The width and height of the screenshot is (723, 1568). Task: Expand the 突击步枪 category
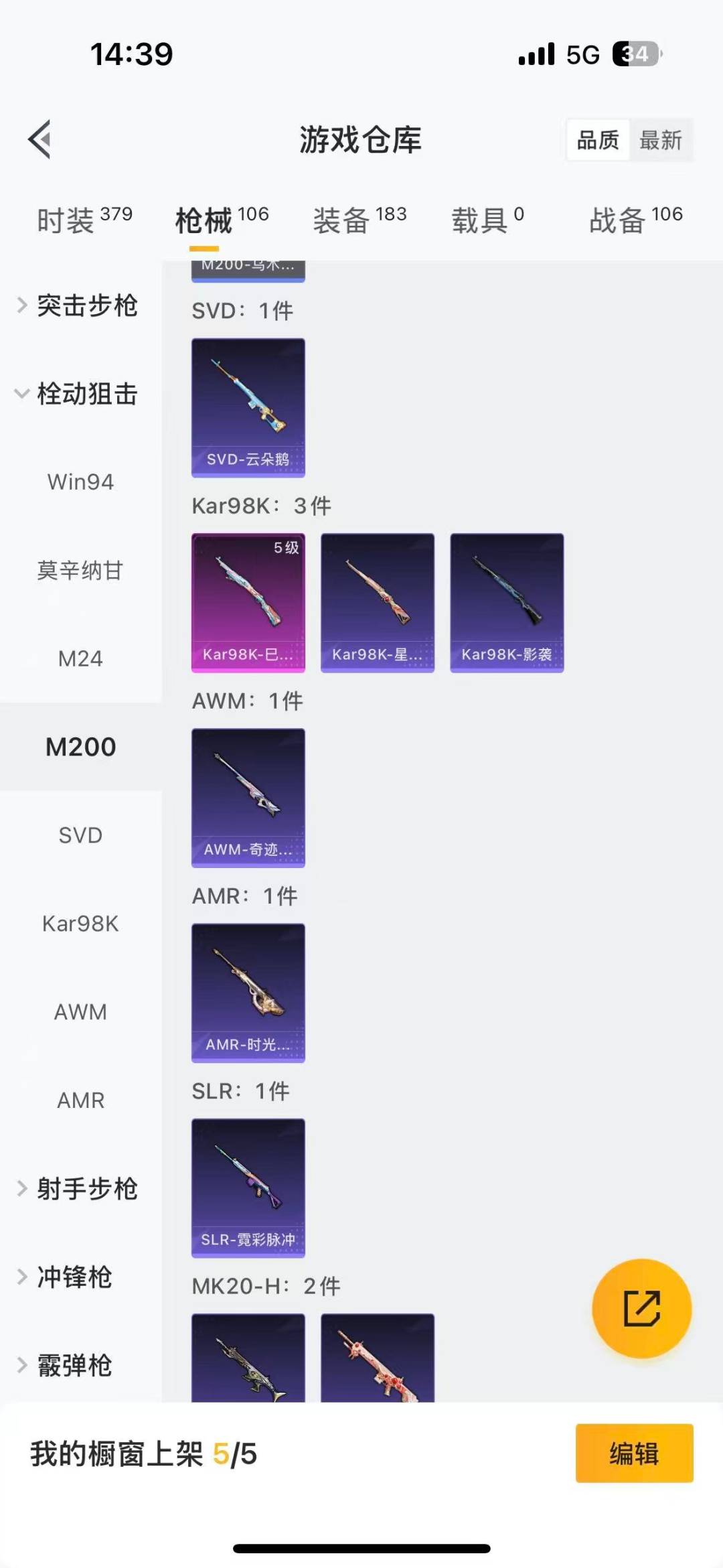pos(87,305)
